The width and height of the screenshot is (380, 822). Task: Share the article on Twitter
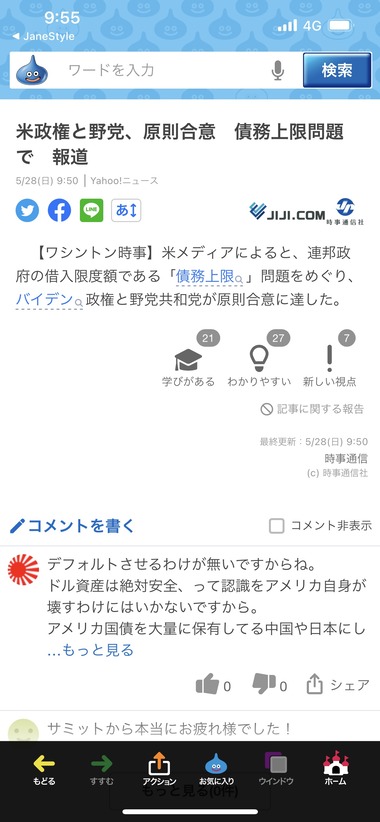click(27, 211)
